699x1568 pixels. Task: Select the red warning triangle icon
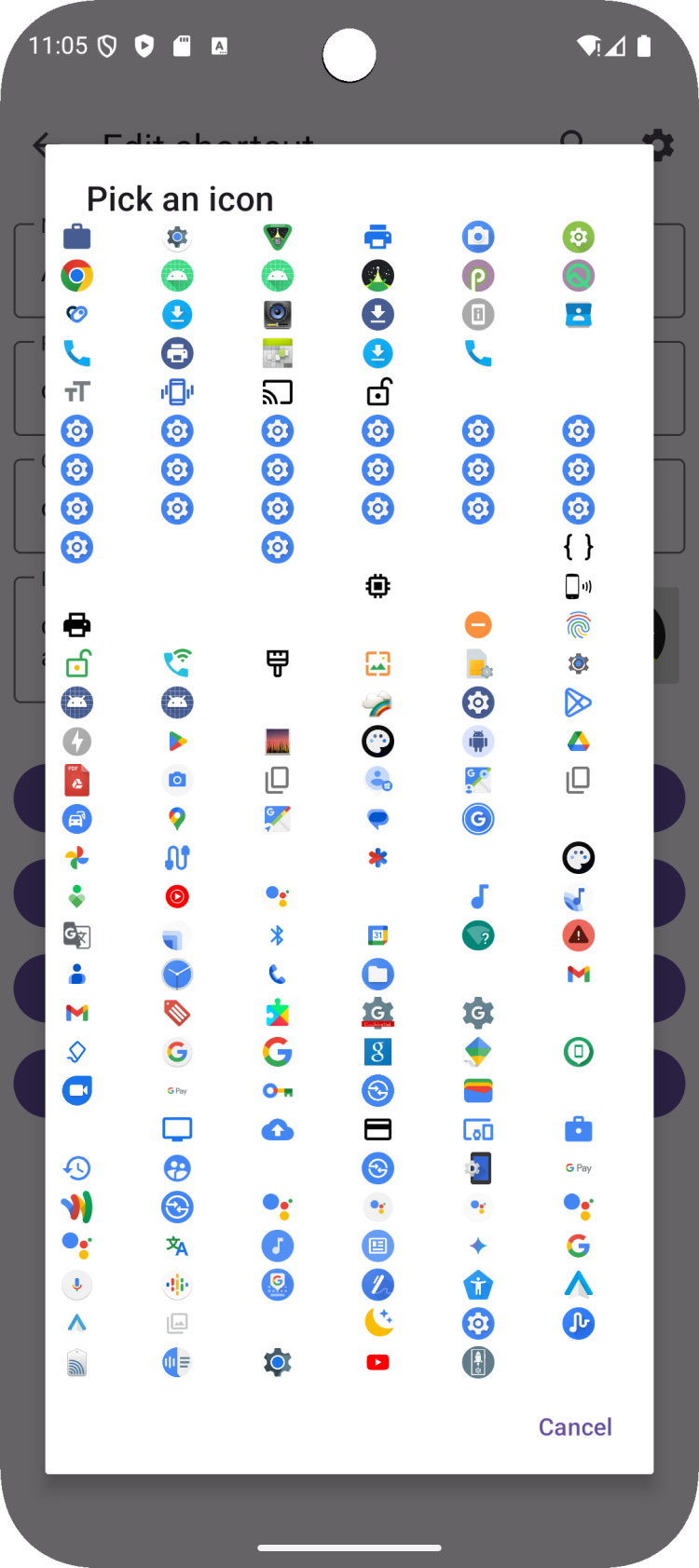[x=578, y=935]
